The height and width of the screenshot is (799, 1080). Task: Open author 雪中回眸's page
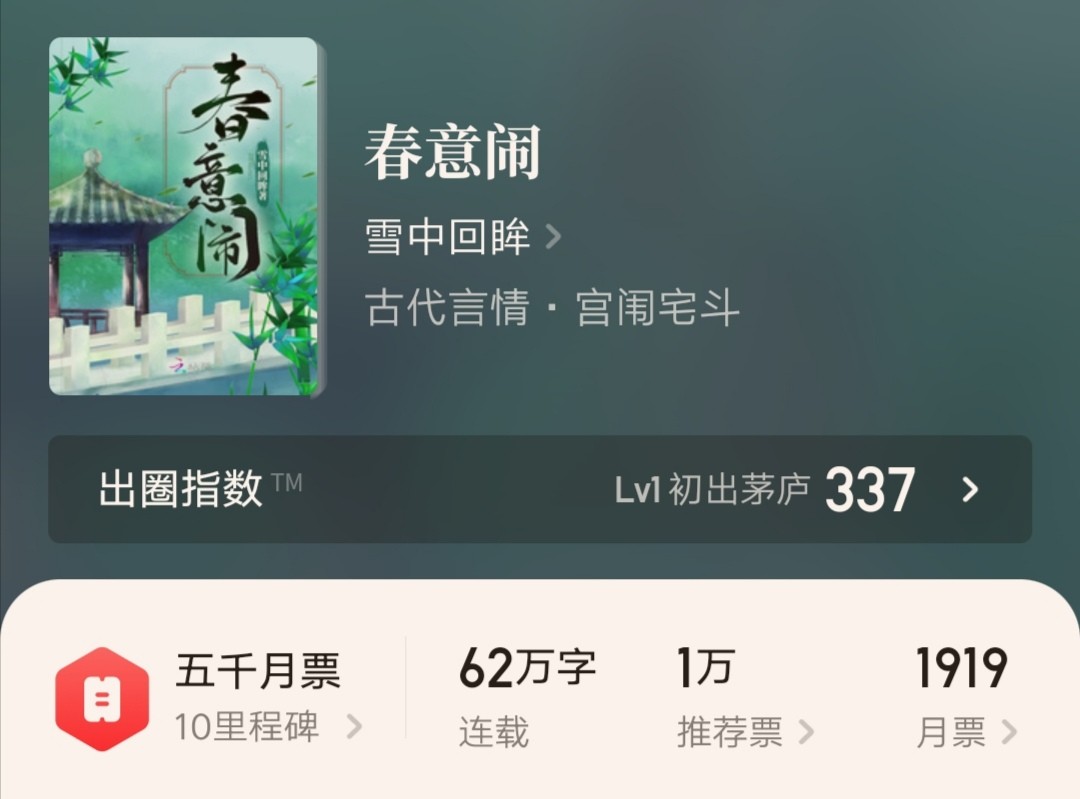pos(463,238)
